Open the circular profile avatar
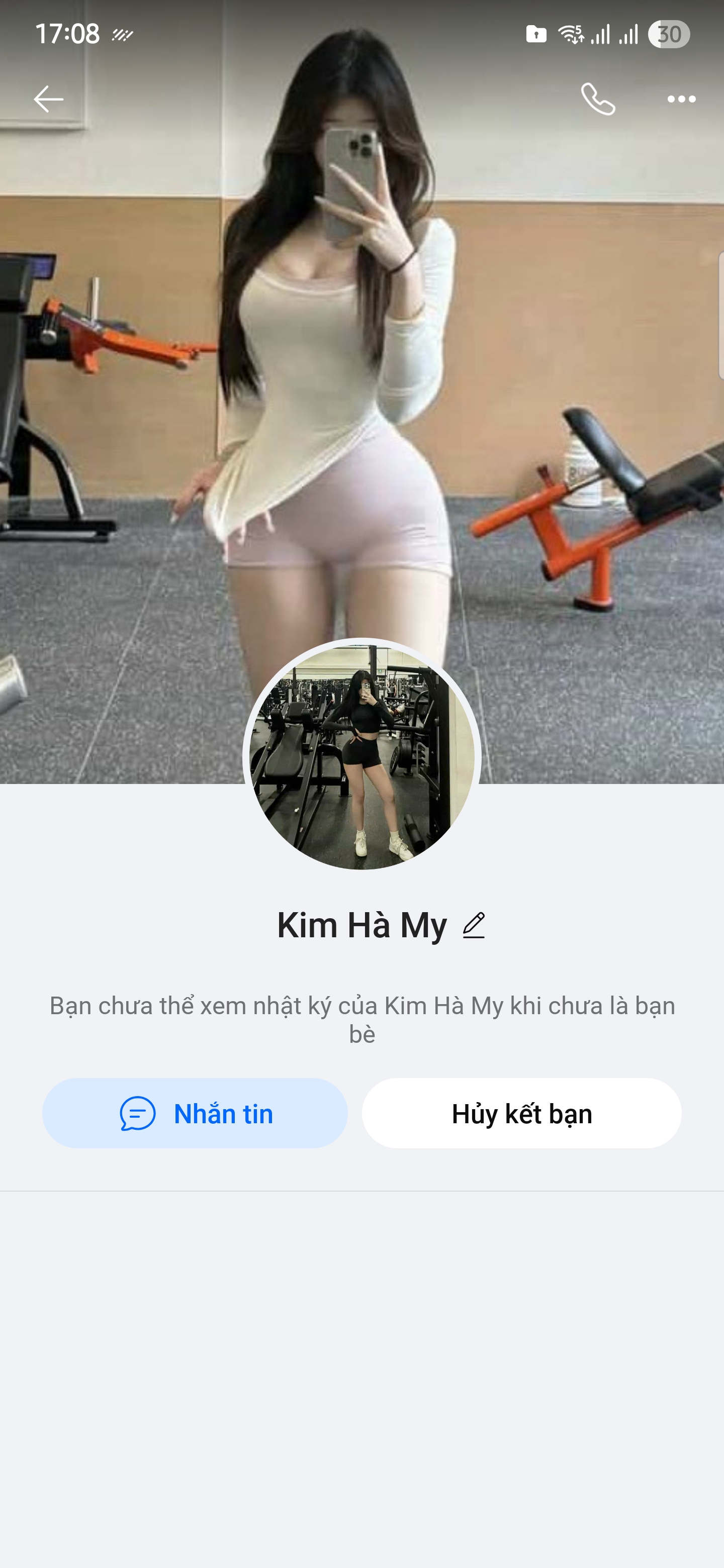 [x=361, y=757]
